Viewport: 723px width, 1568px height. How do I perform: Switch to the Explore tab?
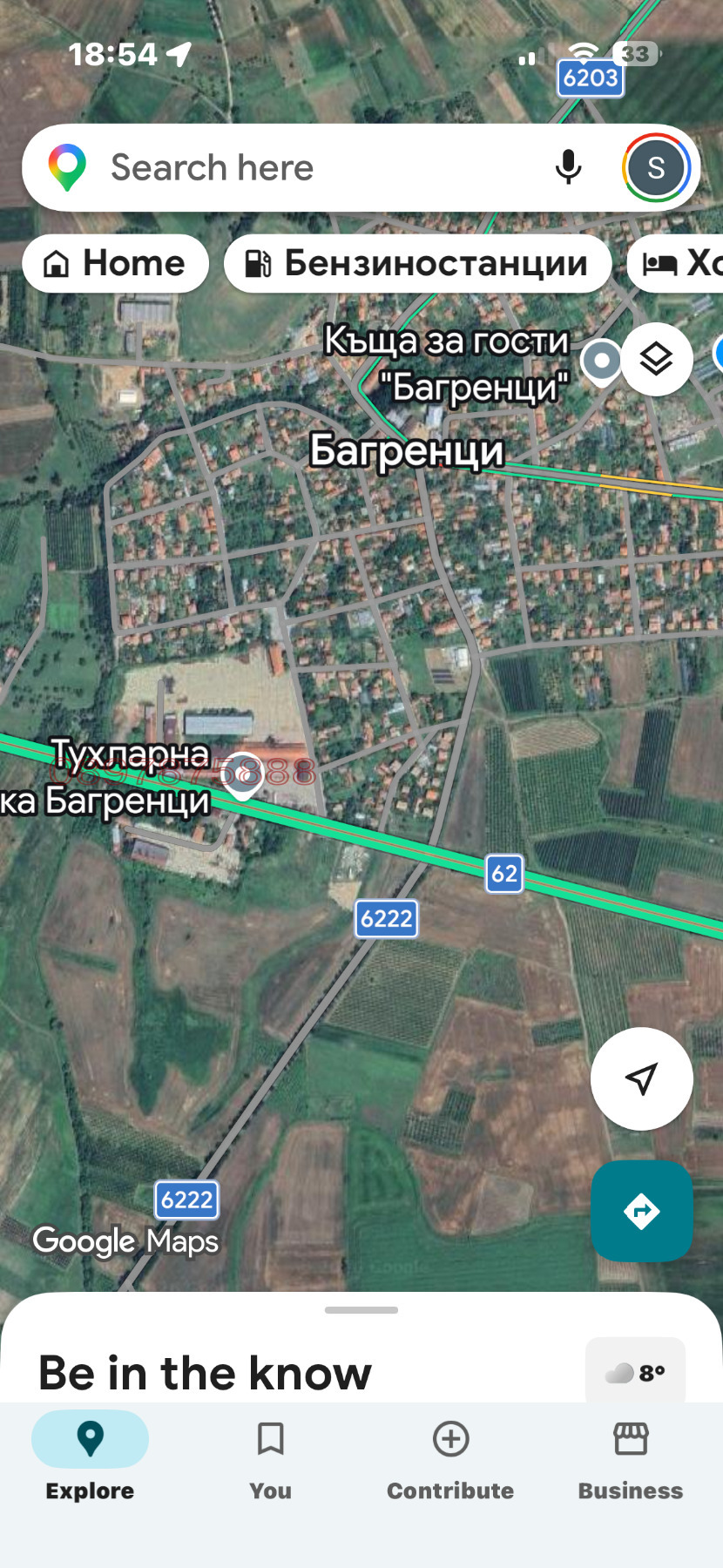click(90, 1456)
